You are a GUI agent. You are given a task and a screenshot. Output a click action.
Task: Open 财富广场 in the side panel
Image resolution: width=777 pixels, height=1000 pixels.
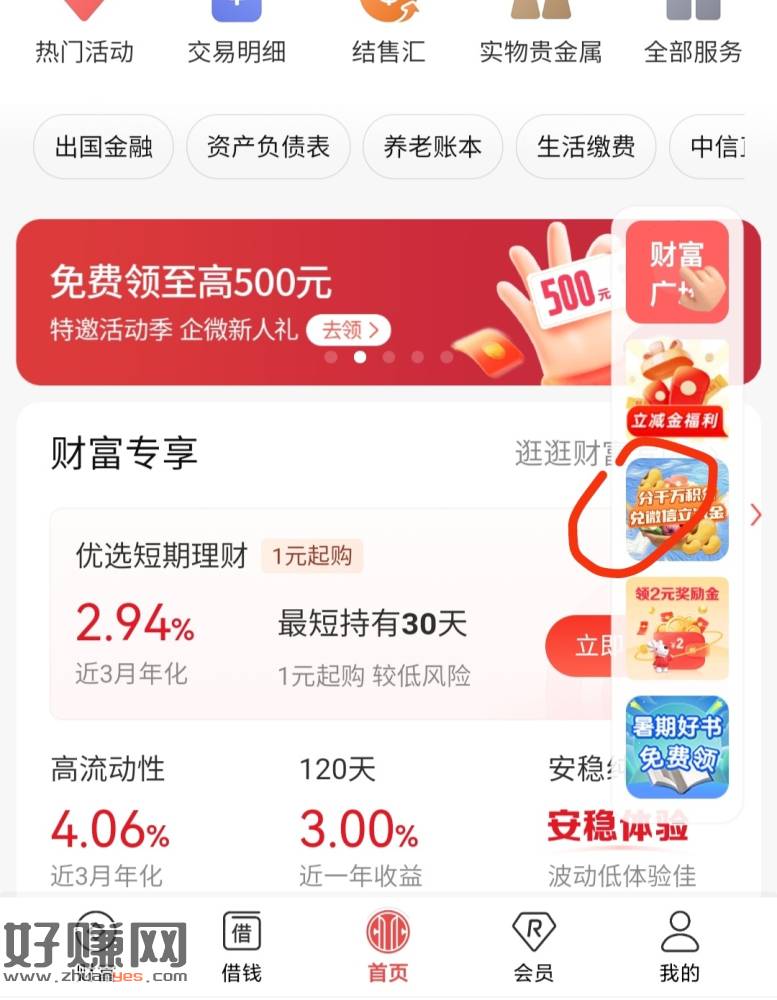pos(677,272)
